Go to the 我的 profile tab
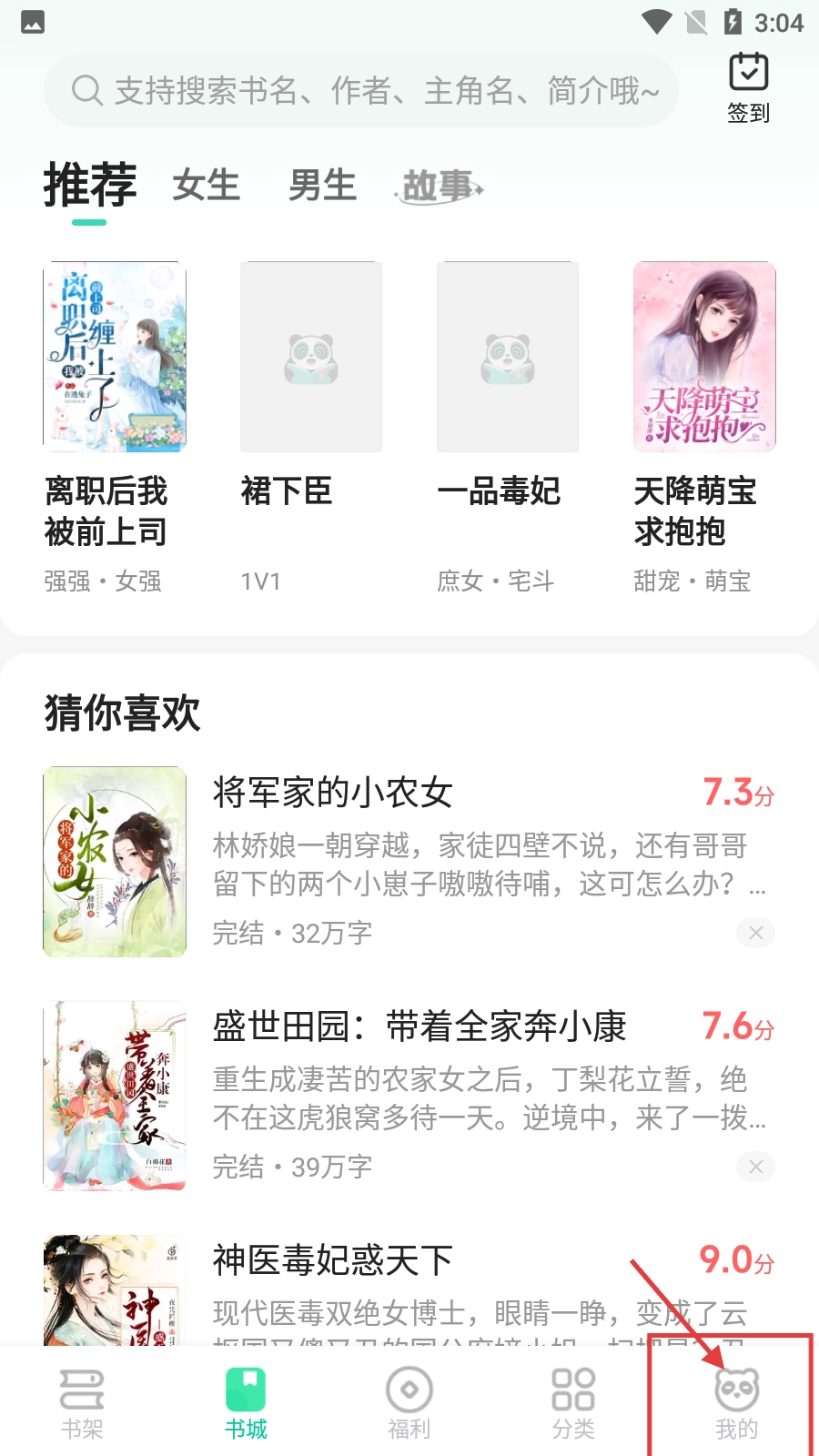The width and height of the screenshot is (819, 1456). pos(736,1403)
